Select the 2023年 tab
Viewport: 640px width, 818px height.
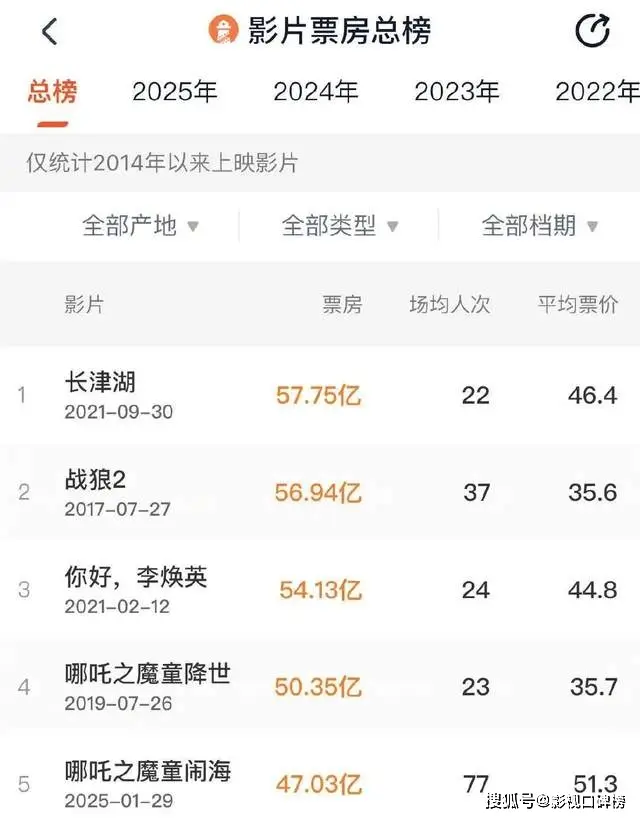tap(457, 93)
